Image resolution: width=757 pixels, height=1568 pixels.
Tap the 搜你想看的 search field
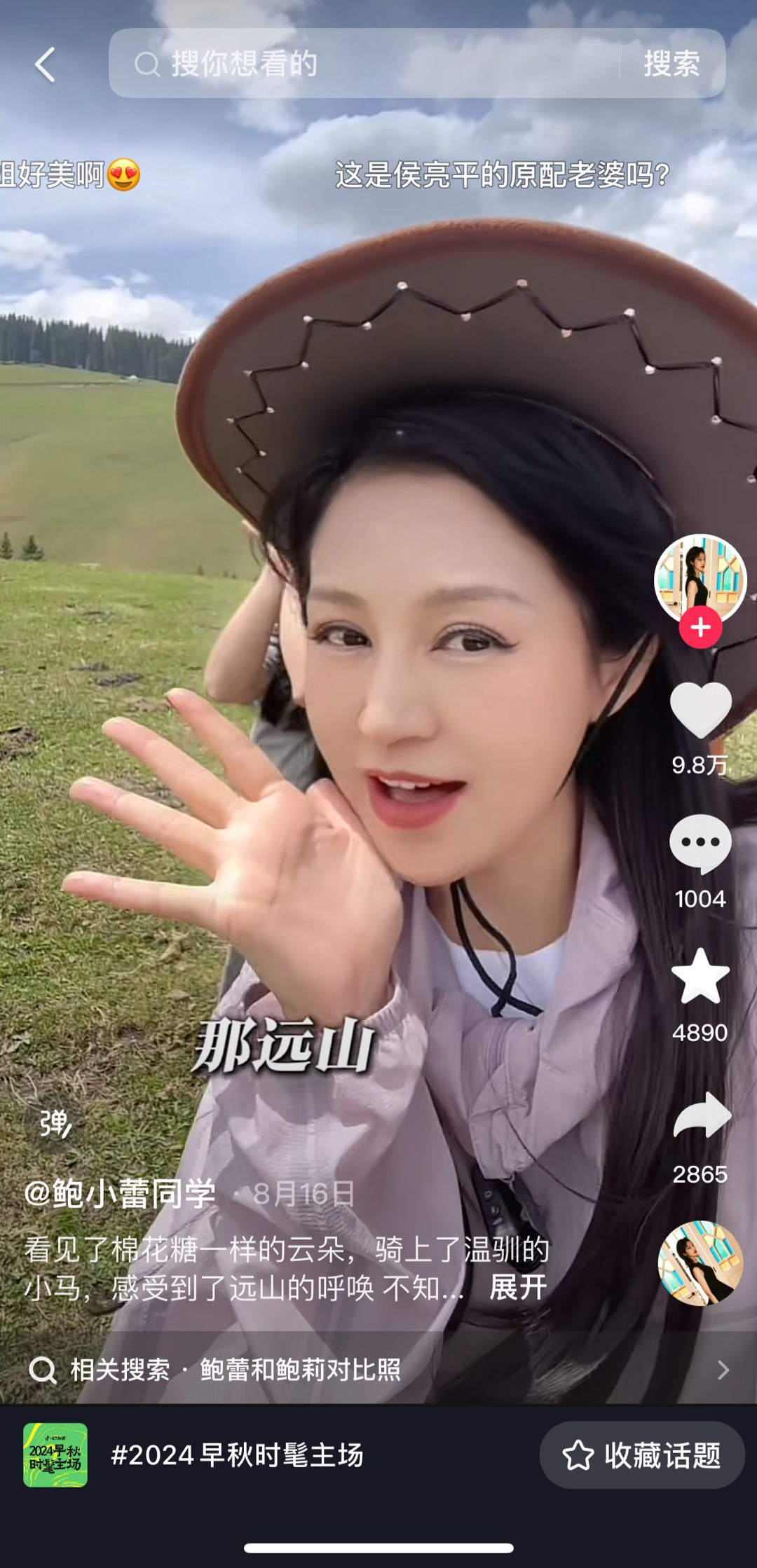(364, 64)
